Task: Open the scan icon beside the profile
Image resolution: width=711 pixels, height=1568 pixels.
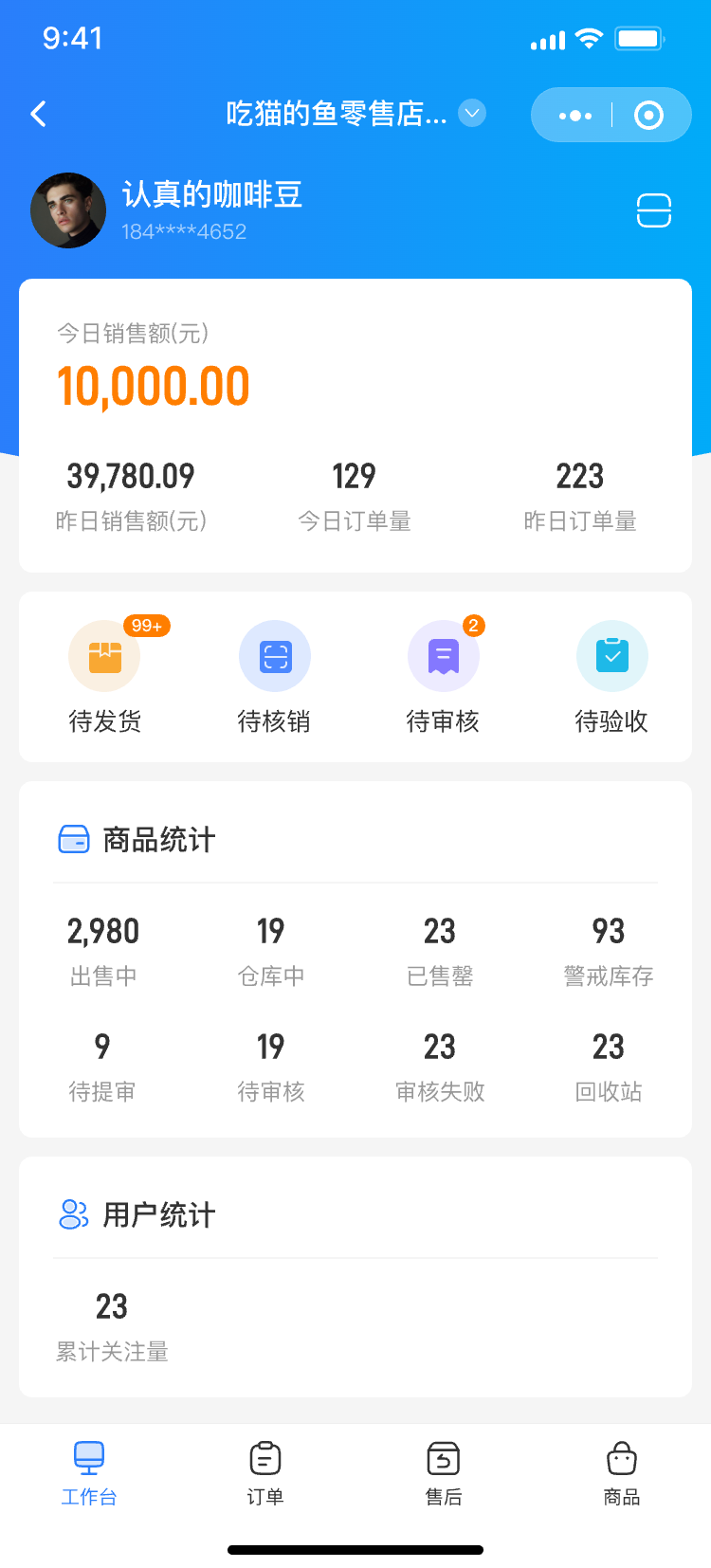Action: click(x=653, y=210)
